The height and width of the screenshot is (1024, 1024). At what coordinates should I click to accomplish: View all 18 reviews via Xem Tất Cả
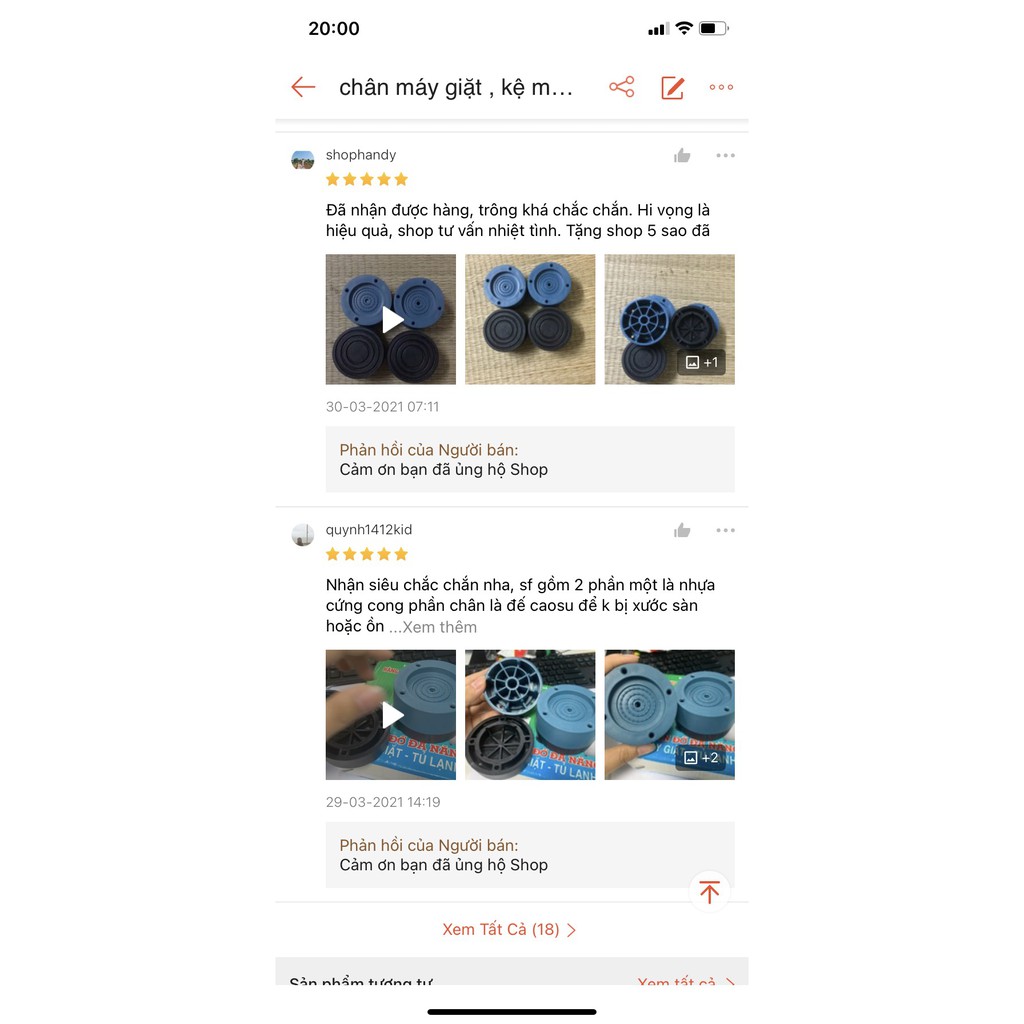coord(510,930)
